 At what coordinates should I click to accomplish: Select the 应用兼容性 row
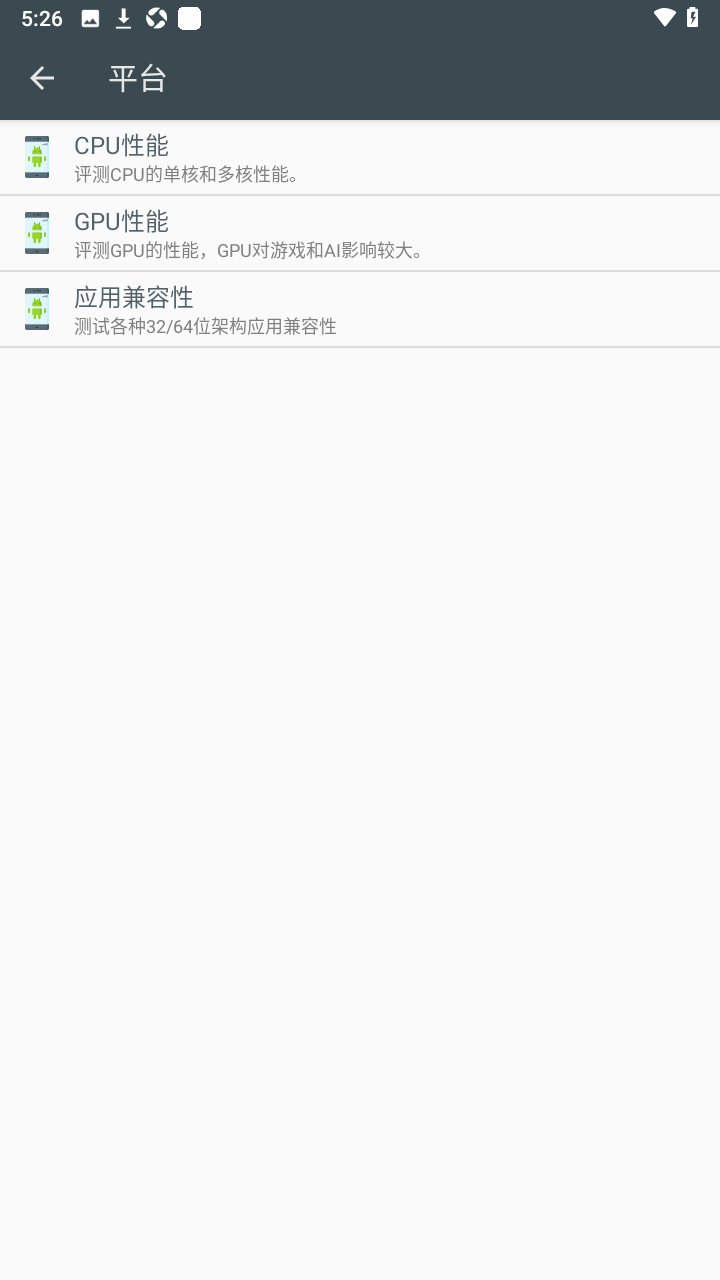coord(360,309)
